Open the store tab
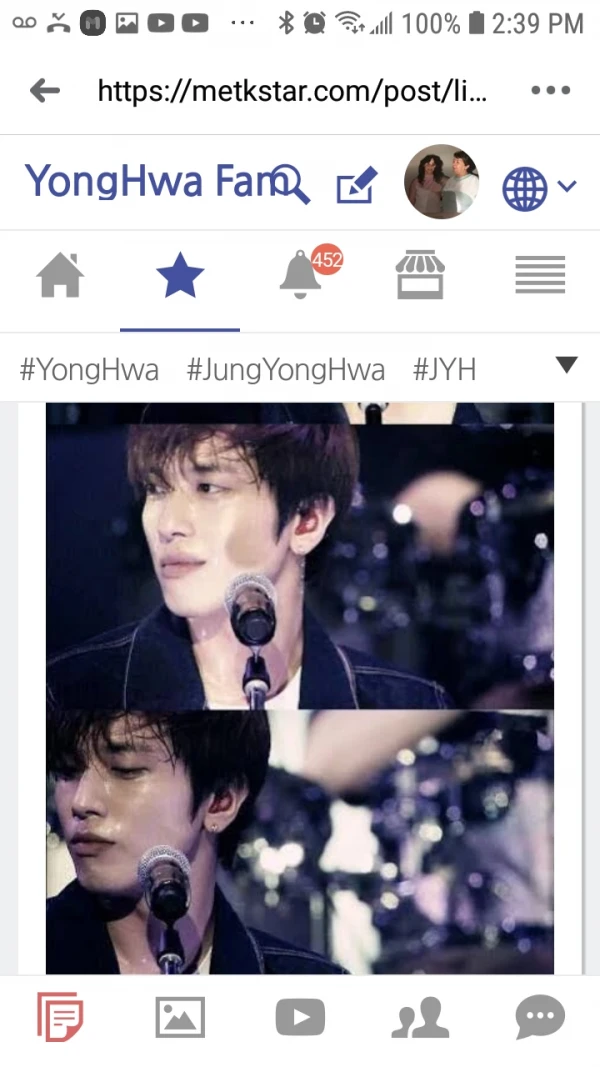This screenshot has height=1067, width=600. [420, 275]
